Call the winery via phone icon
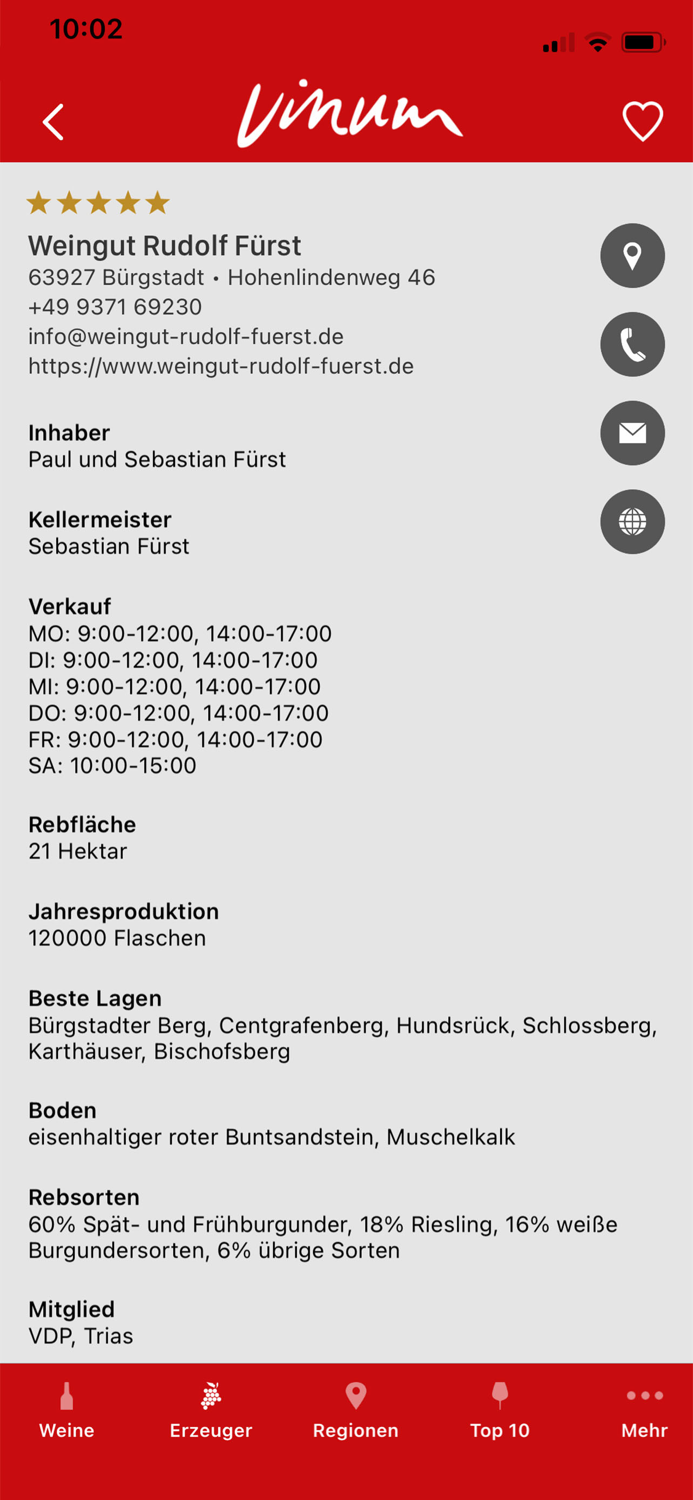The image size is (693, 1500). click(x=632, y=345)
